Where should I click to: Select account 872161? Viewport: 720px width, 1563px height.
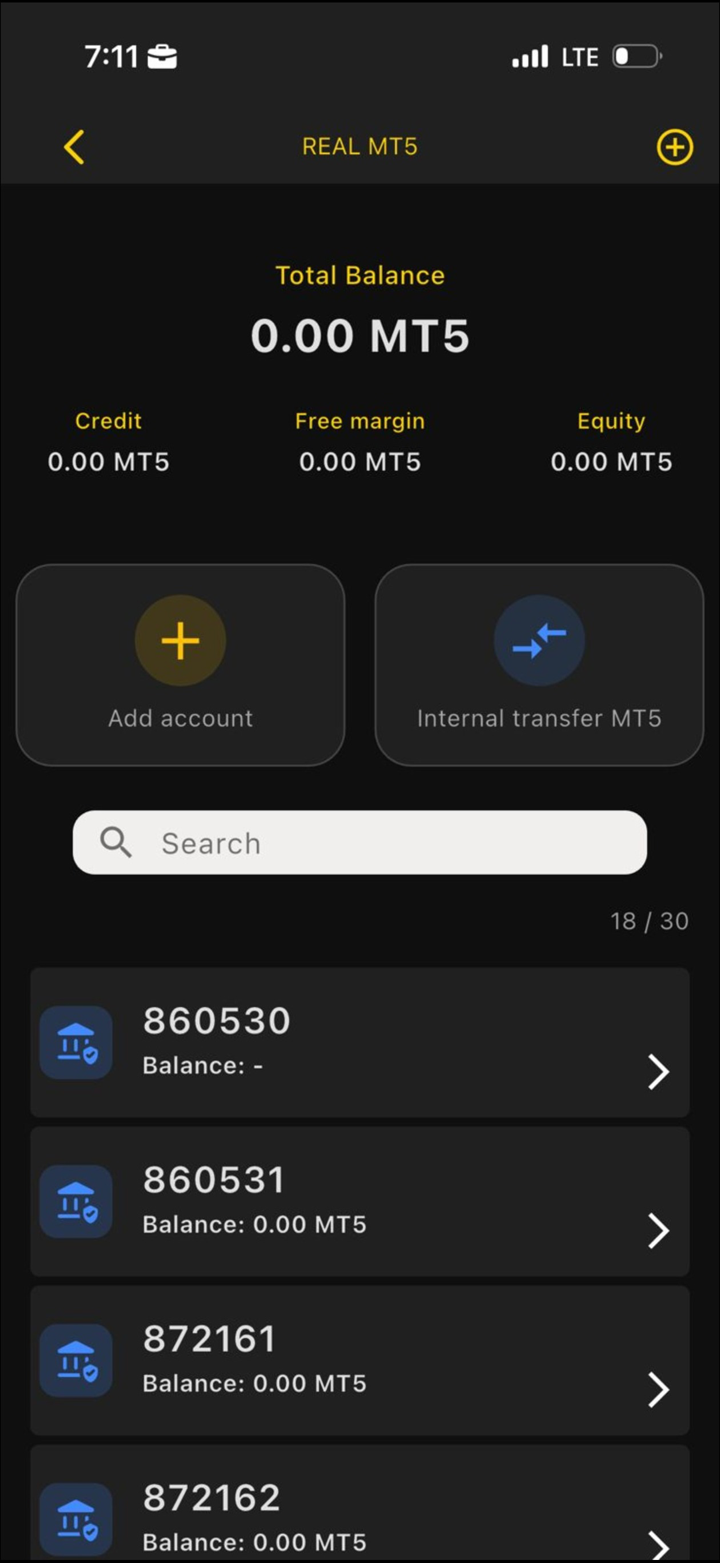click(x=360, y=1360)
